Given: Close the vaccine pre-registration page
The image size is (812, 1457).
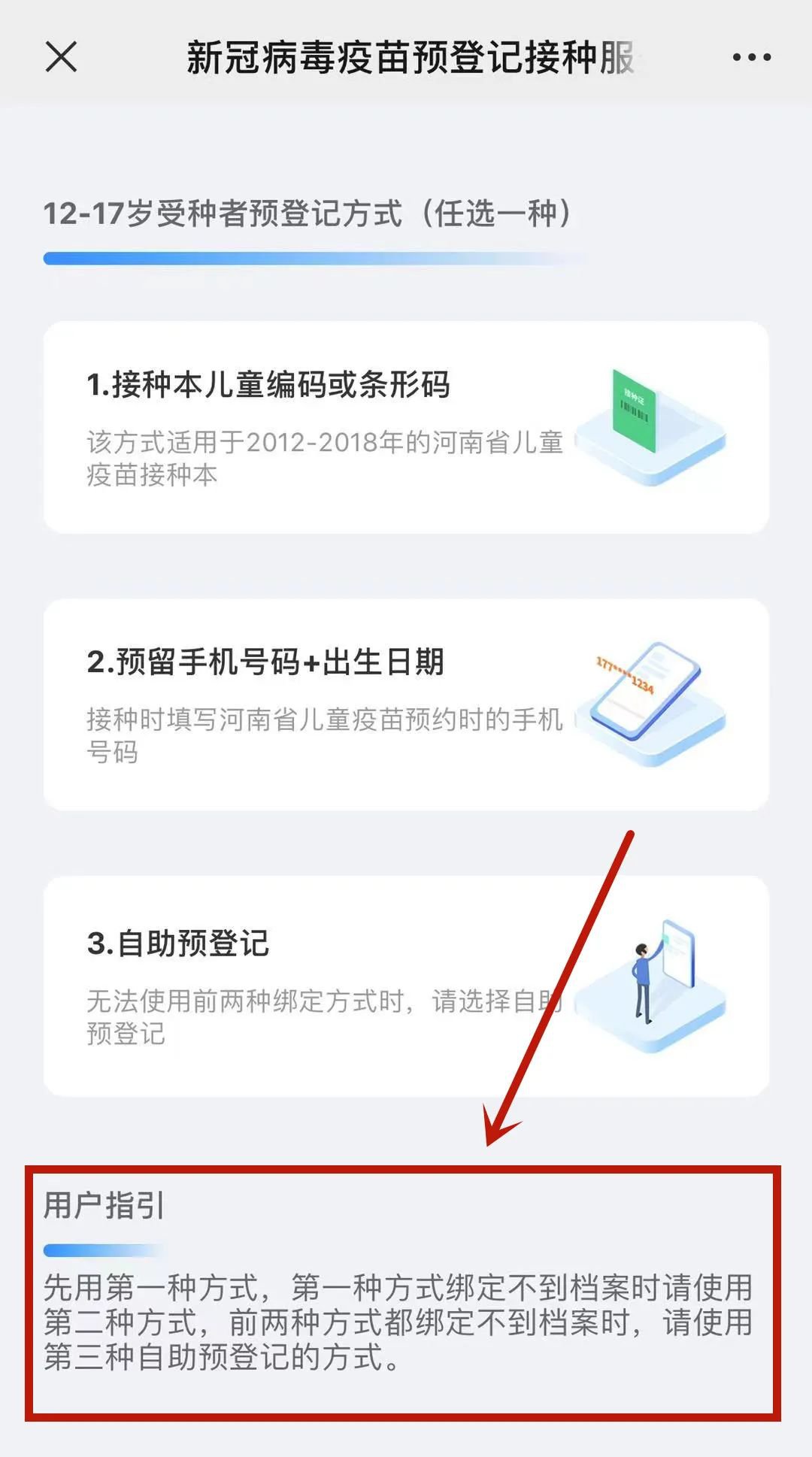Looking at the screenshot, I should pos(61,57).
